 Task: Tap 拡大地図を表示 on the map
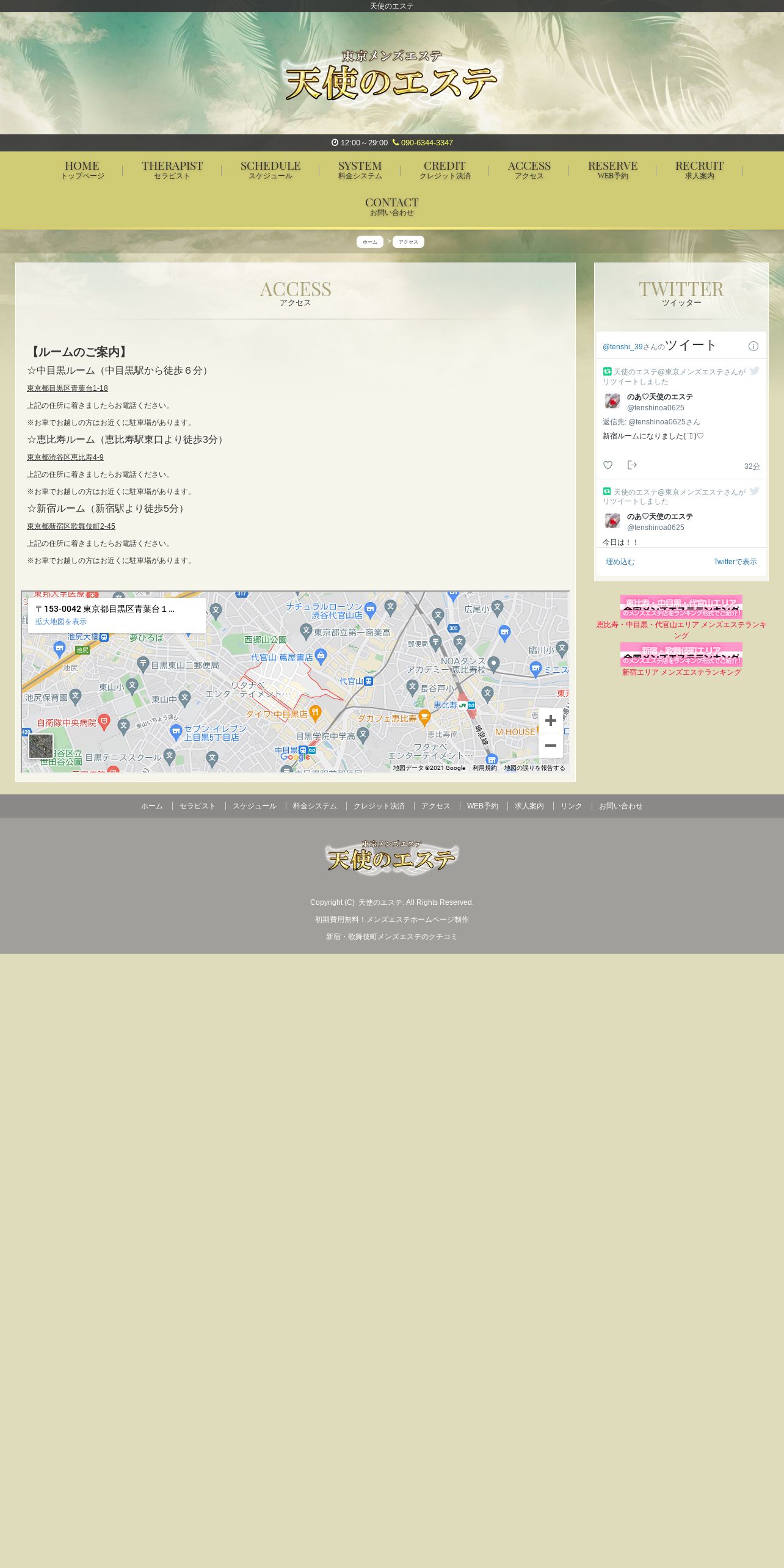61,622
